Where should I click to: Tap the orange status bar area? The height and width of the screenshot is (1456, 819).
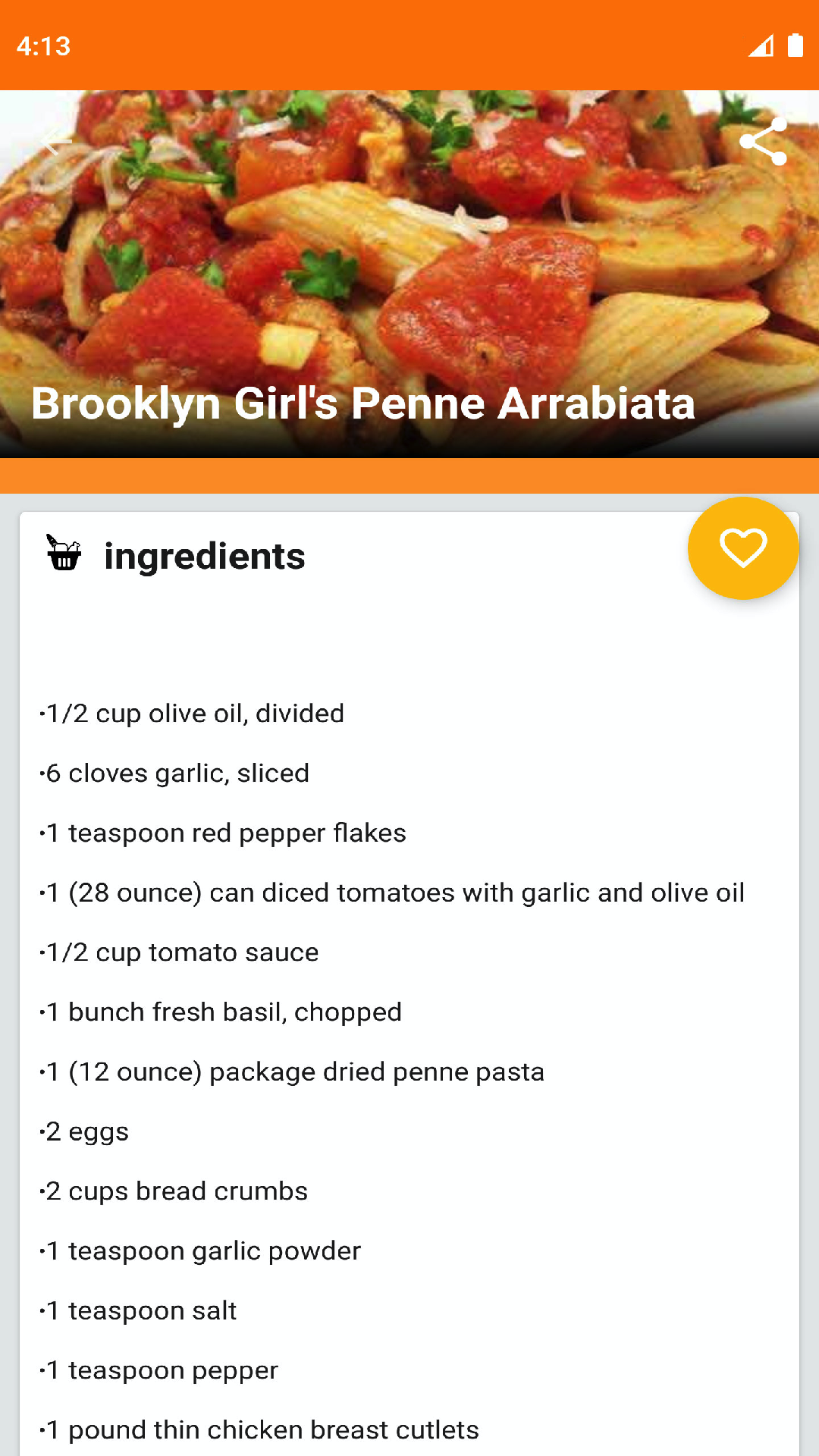[409, 46]
